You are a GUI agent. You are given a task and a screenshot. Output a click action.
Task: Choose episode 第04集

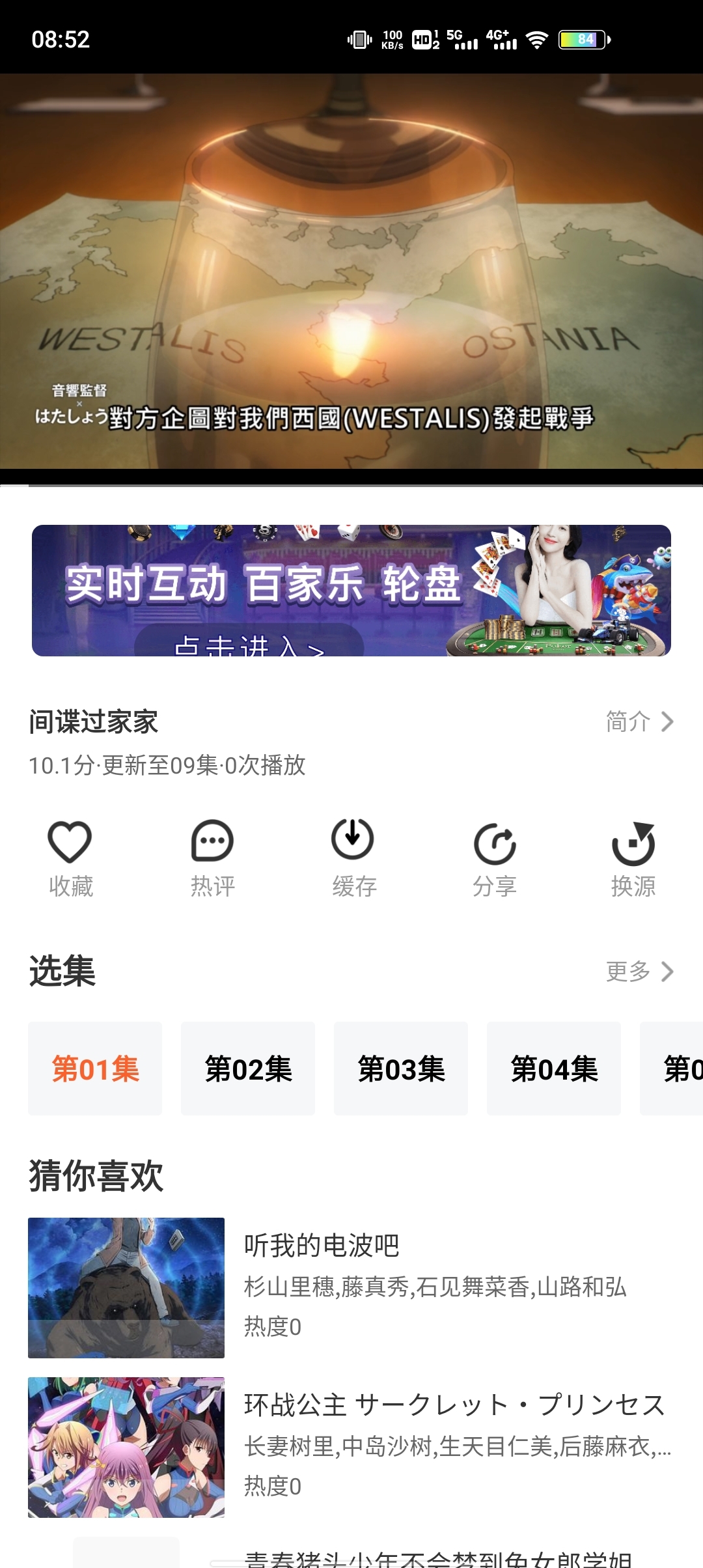[x=554, y=1069]
